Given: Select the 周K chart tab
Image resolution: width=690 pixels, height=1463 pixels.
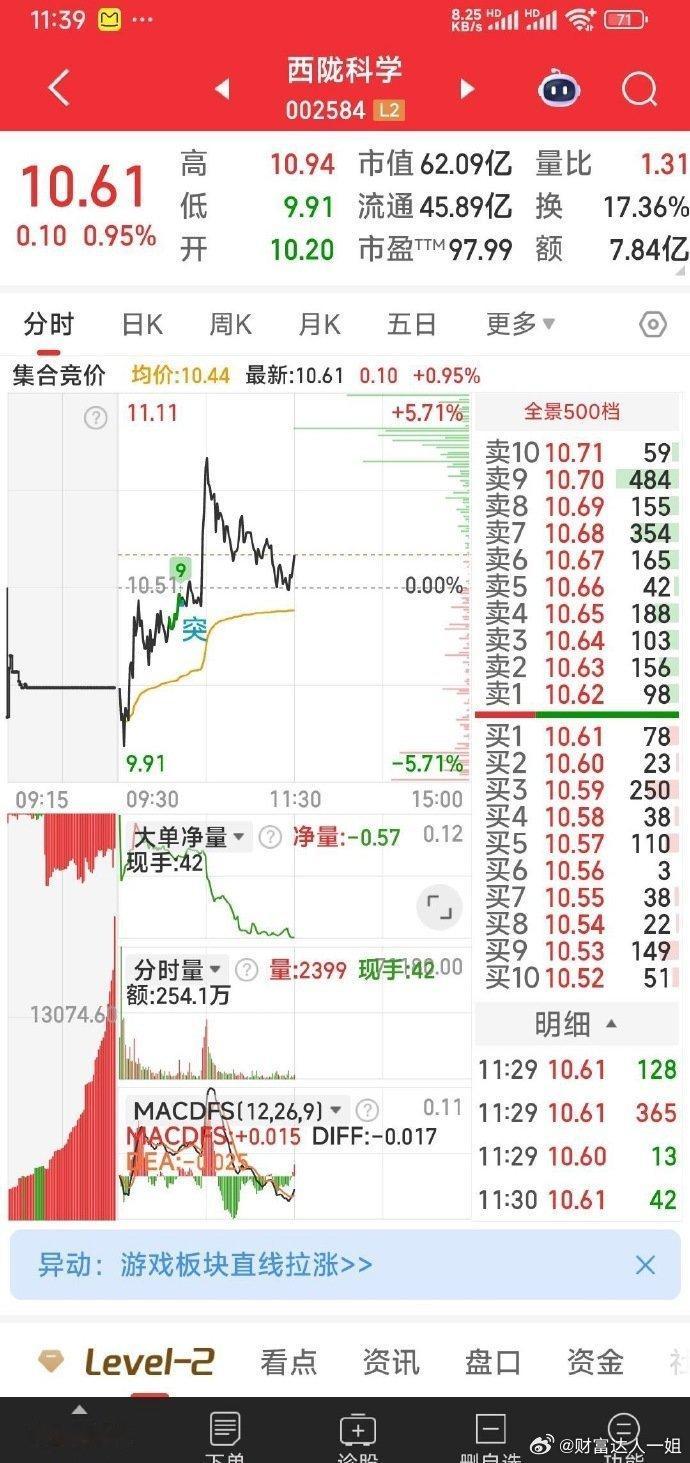Looking at the screenshot, I should click(230, 324).
